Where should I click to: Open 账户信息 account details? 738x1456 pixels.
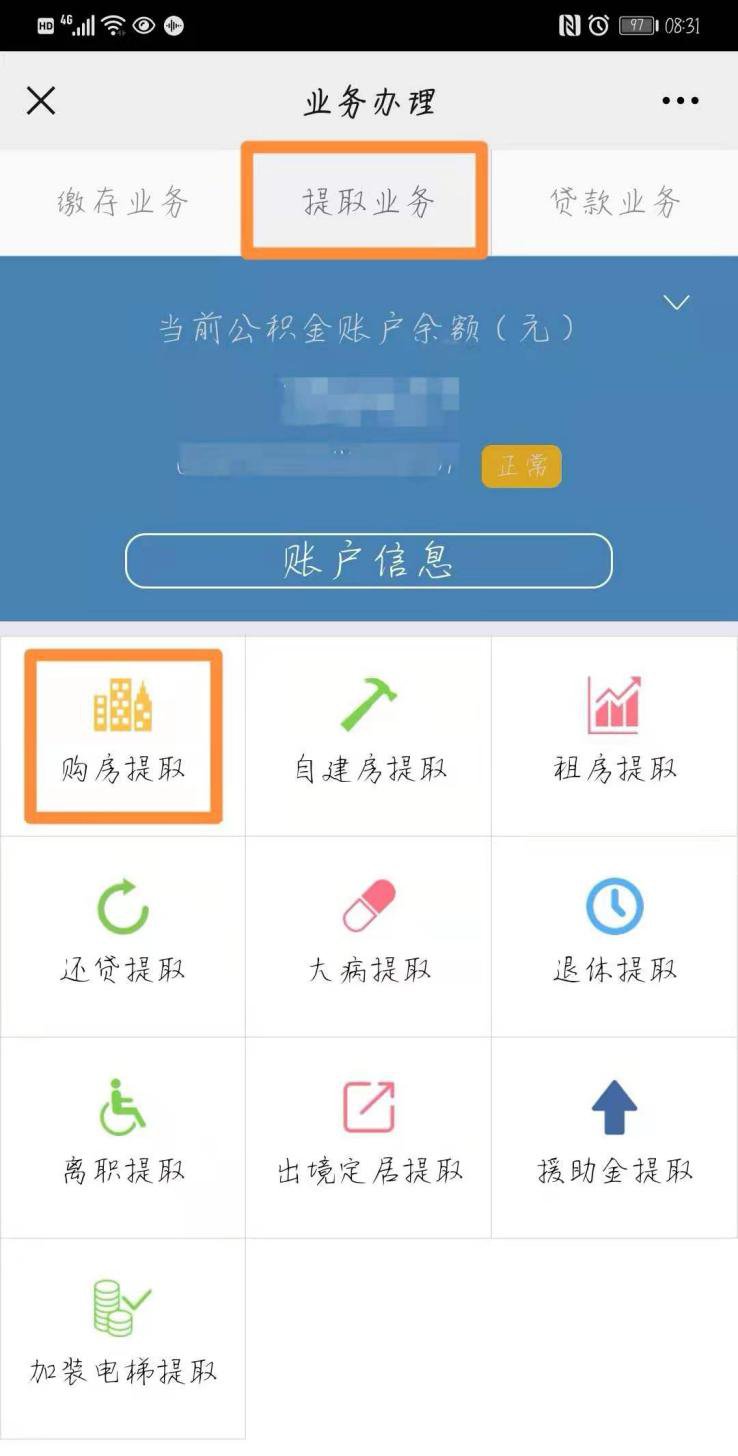[x=368, y=561]
